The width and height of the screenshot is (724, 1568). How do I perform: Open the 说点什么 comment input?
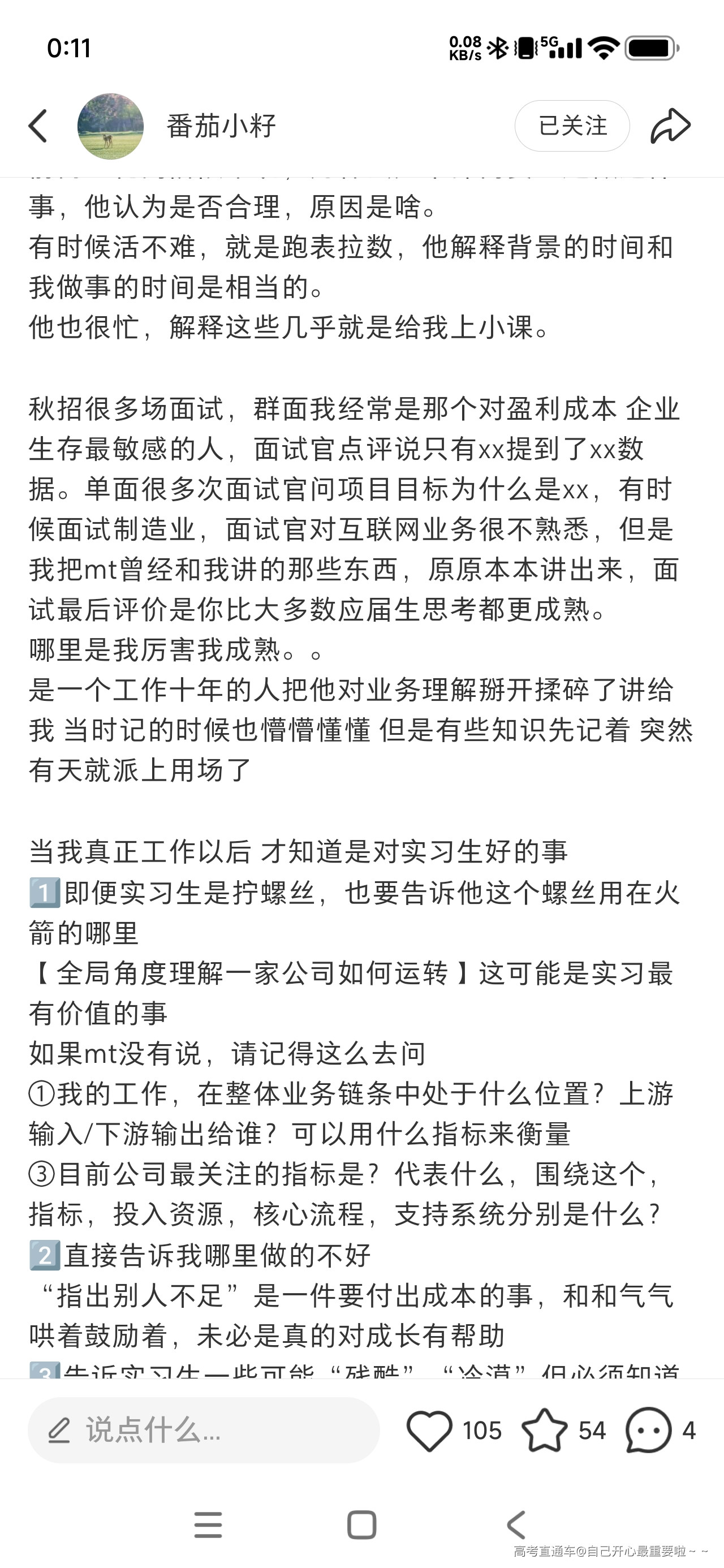click(x=204, y=1431)
